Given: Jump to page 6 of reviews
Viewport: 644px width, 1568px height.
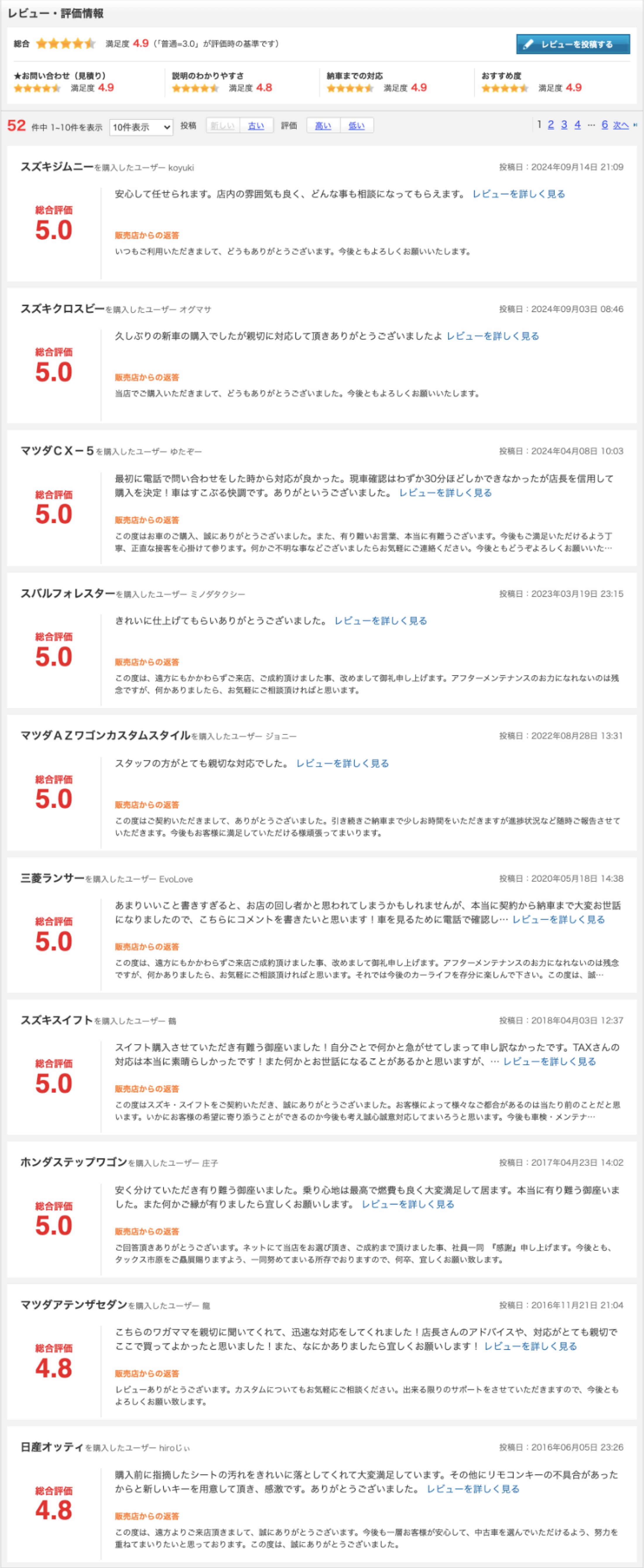Looking at the screenshot, I should coord(604,125).
